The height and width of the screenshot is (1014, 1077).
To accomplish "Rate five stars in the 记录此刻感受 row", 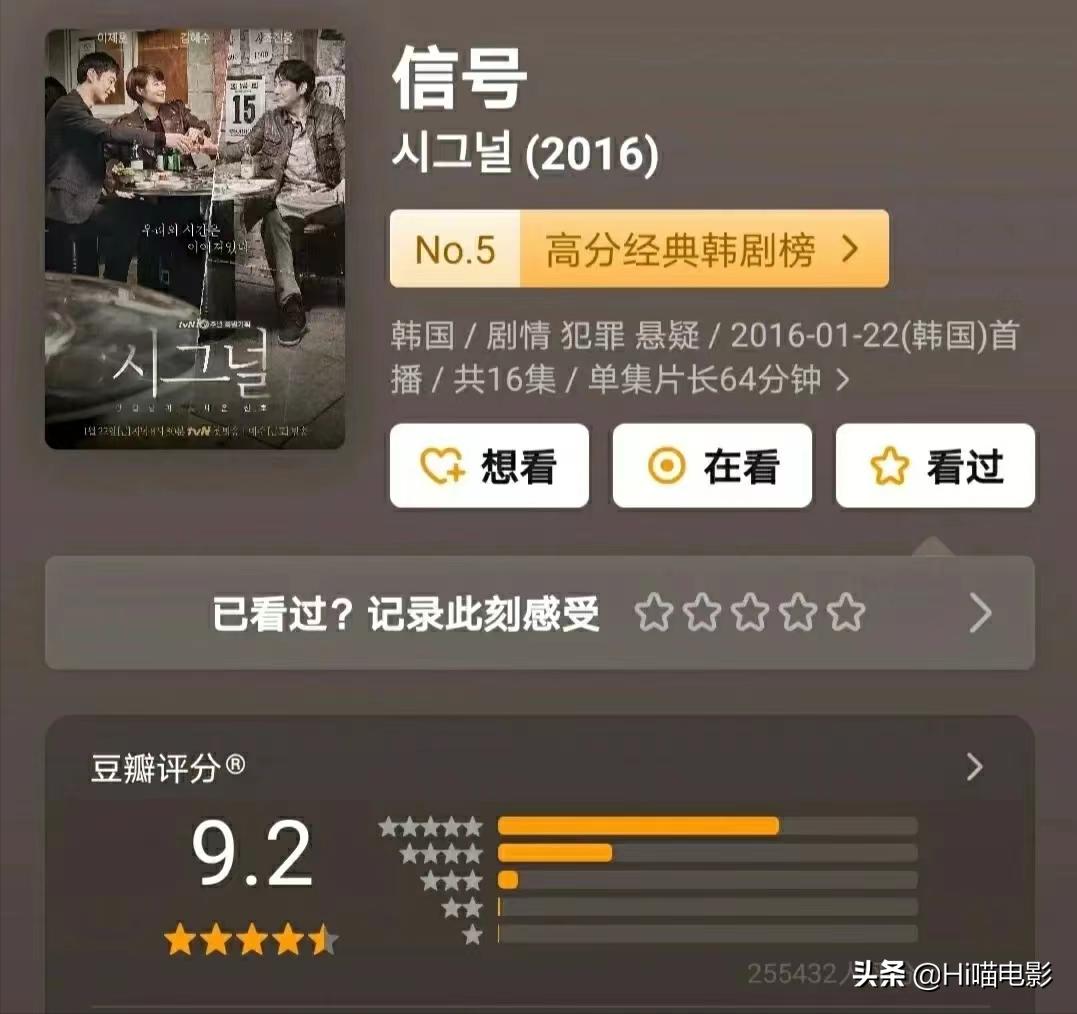I will 846,613.
